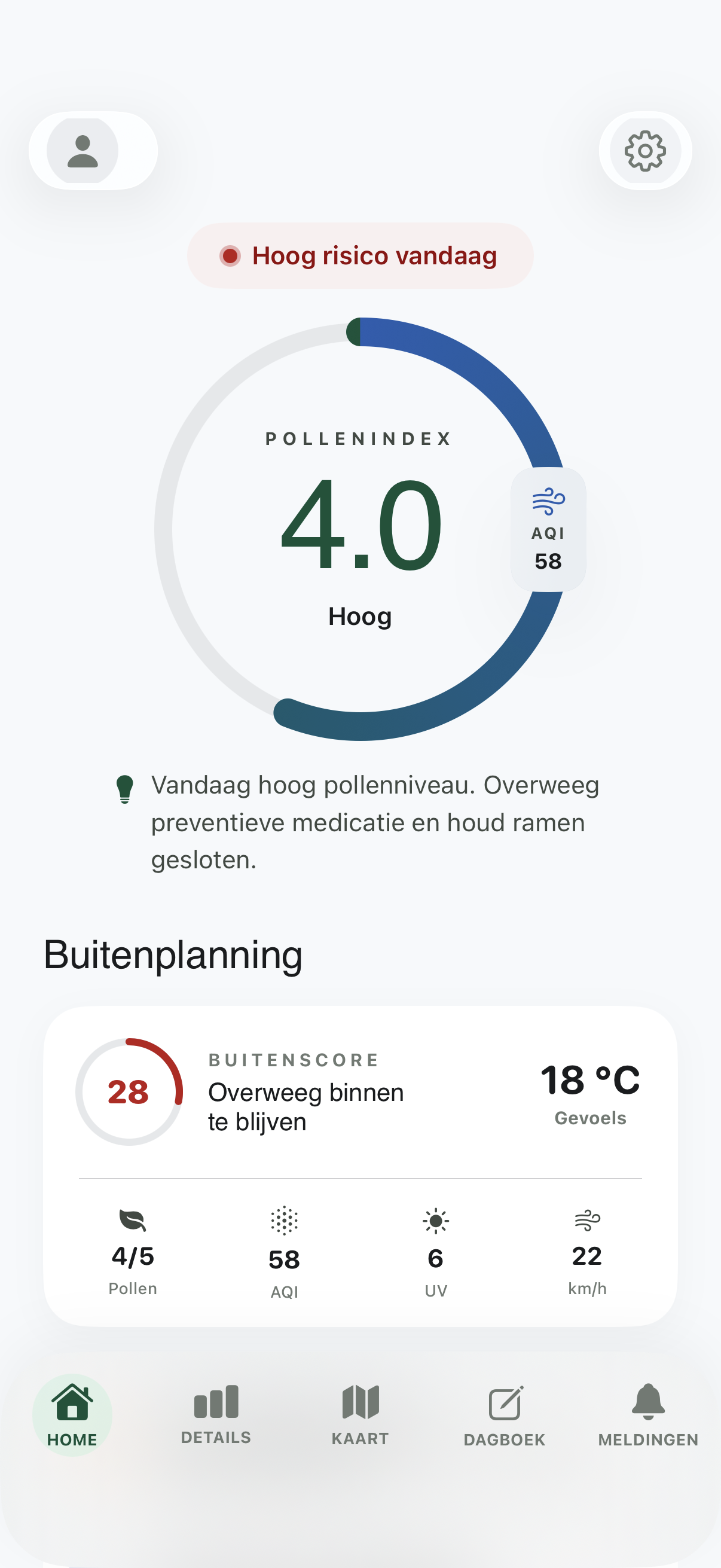Open the profile icon

click(84, 150)
